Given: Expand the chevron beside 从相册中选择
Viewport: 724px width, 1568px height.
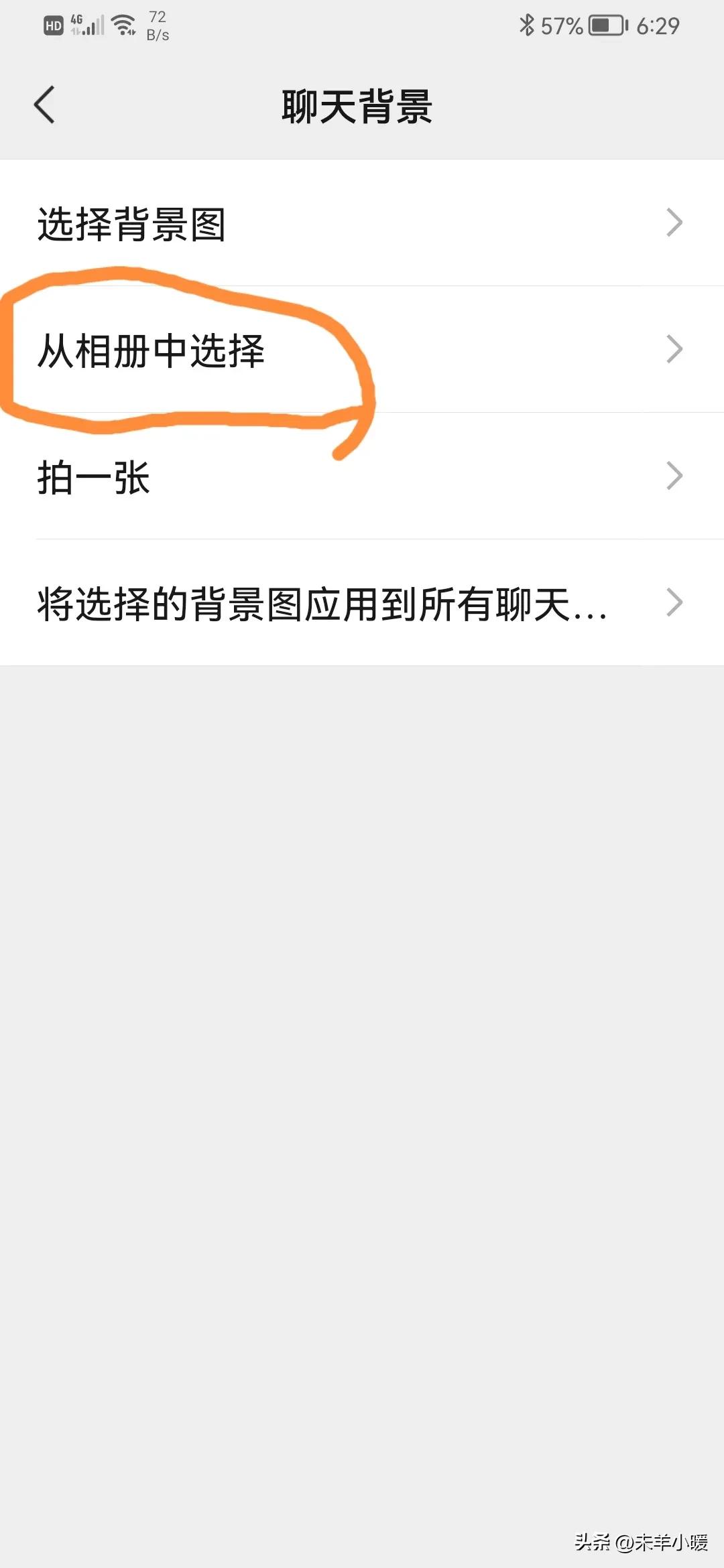Looking at the screenshot, I should click(x=674, y=347).
